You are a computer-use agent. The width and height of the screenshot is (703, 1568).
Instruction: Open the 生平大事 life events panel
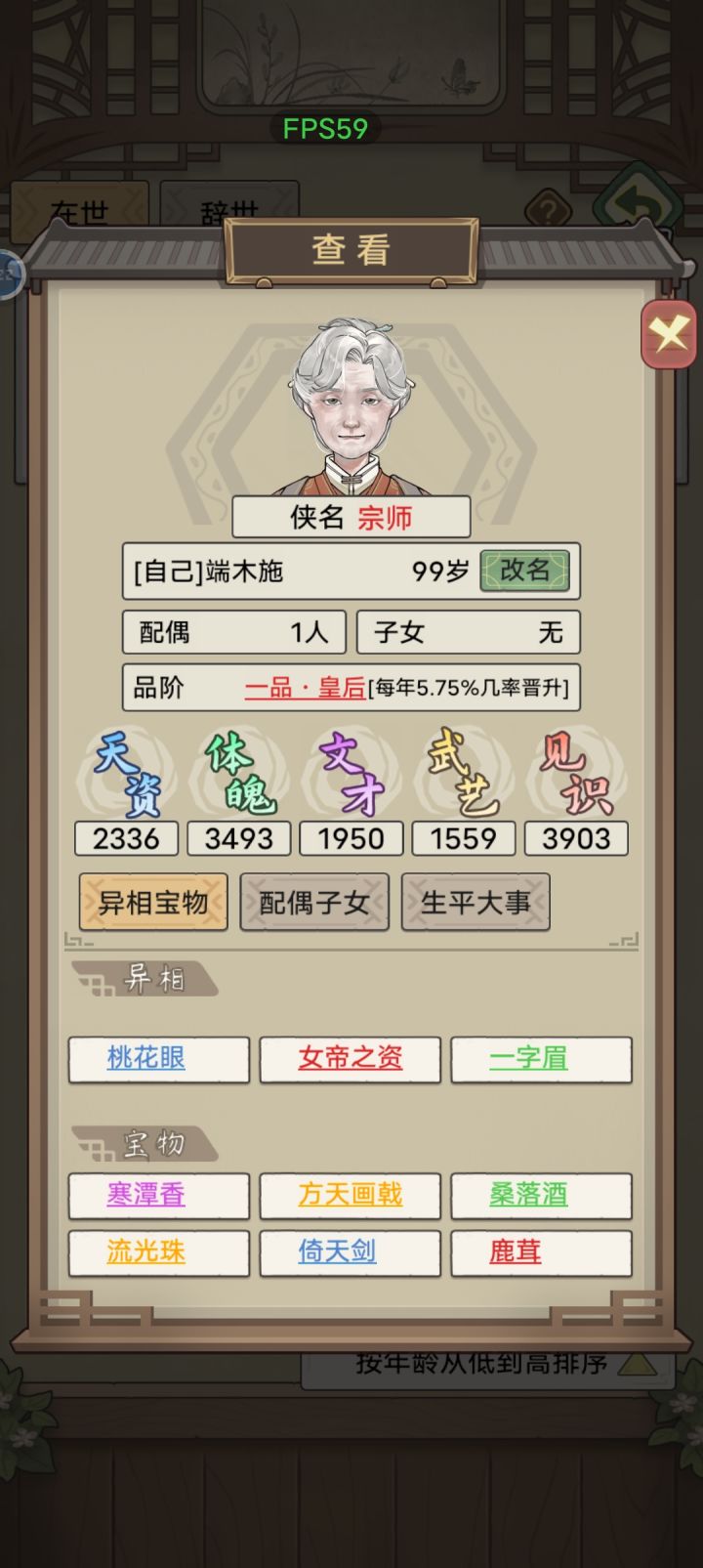pos(476,902)
